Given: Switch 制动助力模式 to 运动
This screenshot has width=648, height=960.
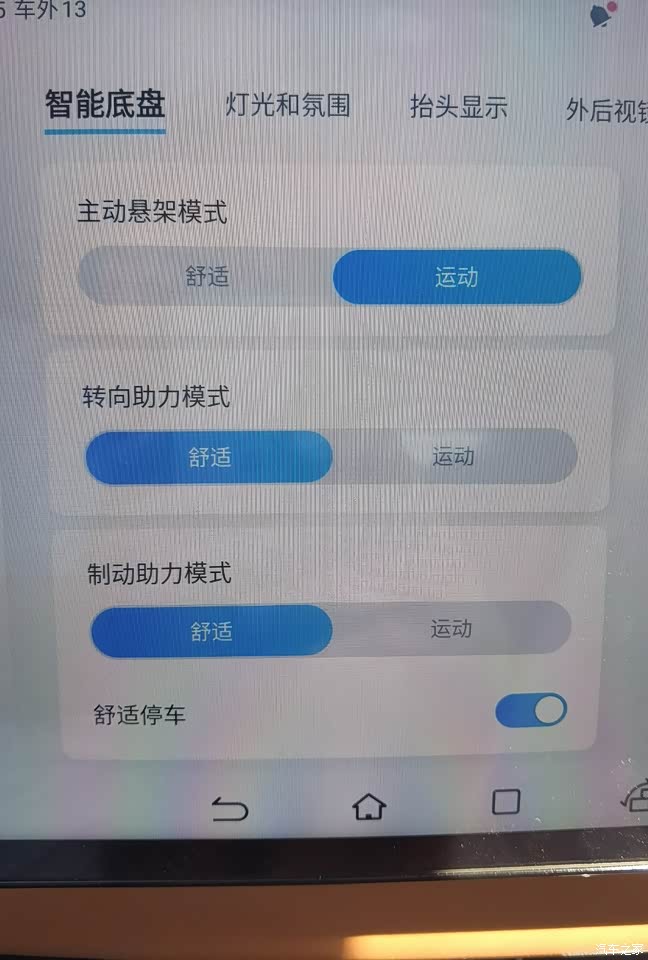Looking at the screenshot, I should pos(451,629).
